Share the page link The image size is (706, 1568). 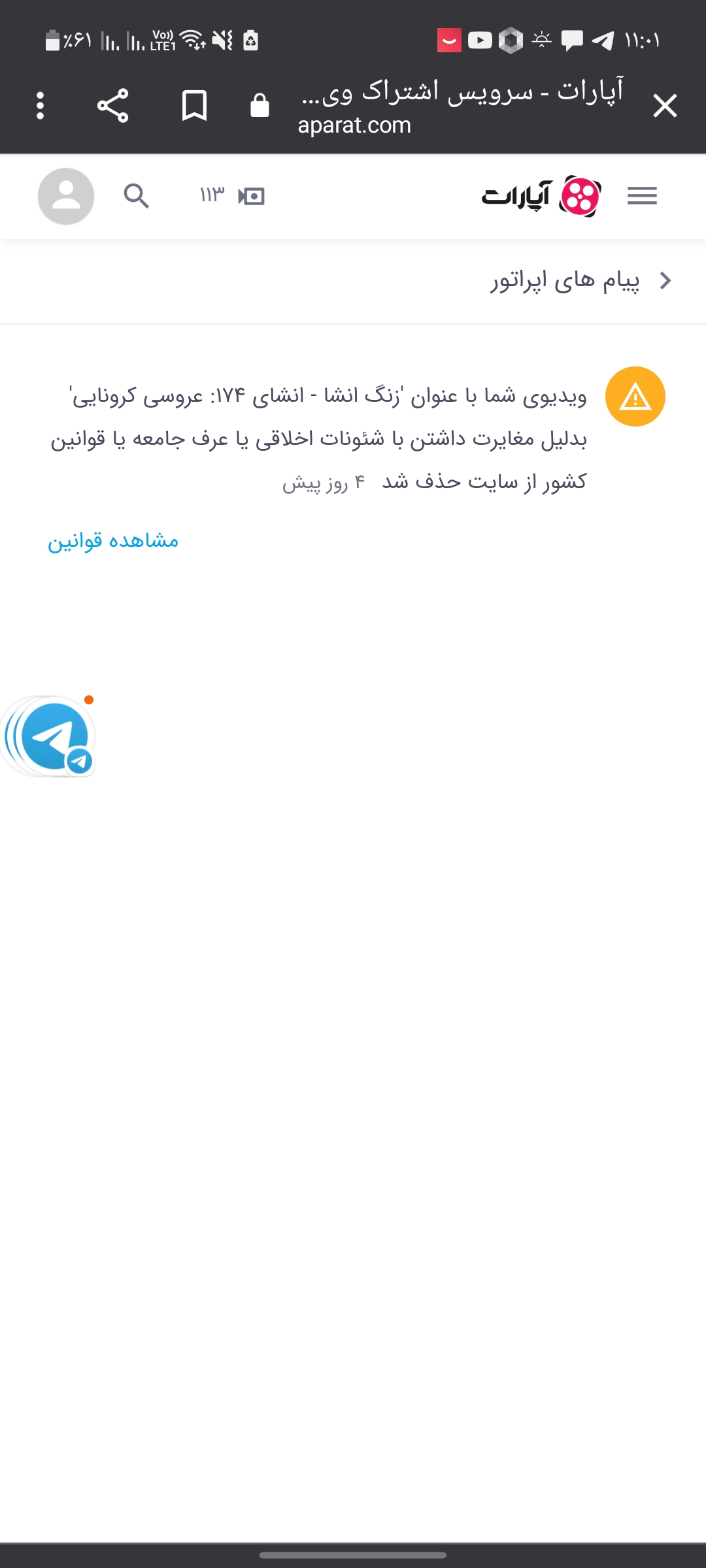tap(113, 105)
